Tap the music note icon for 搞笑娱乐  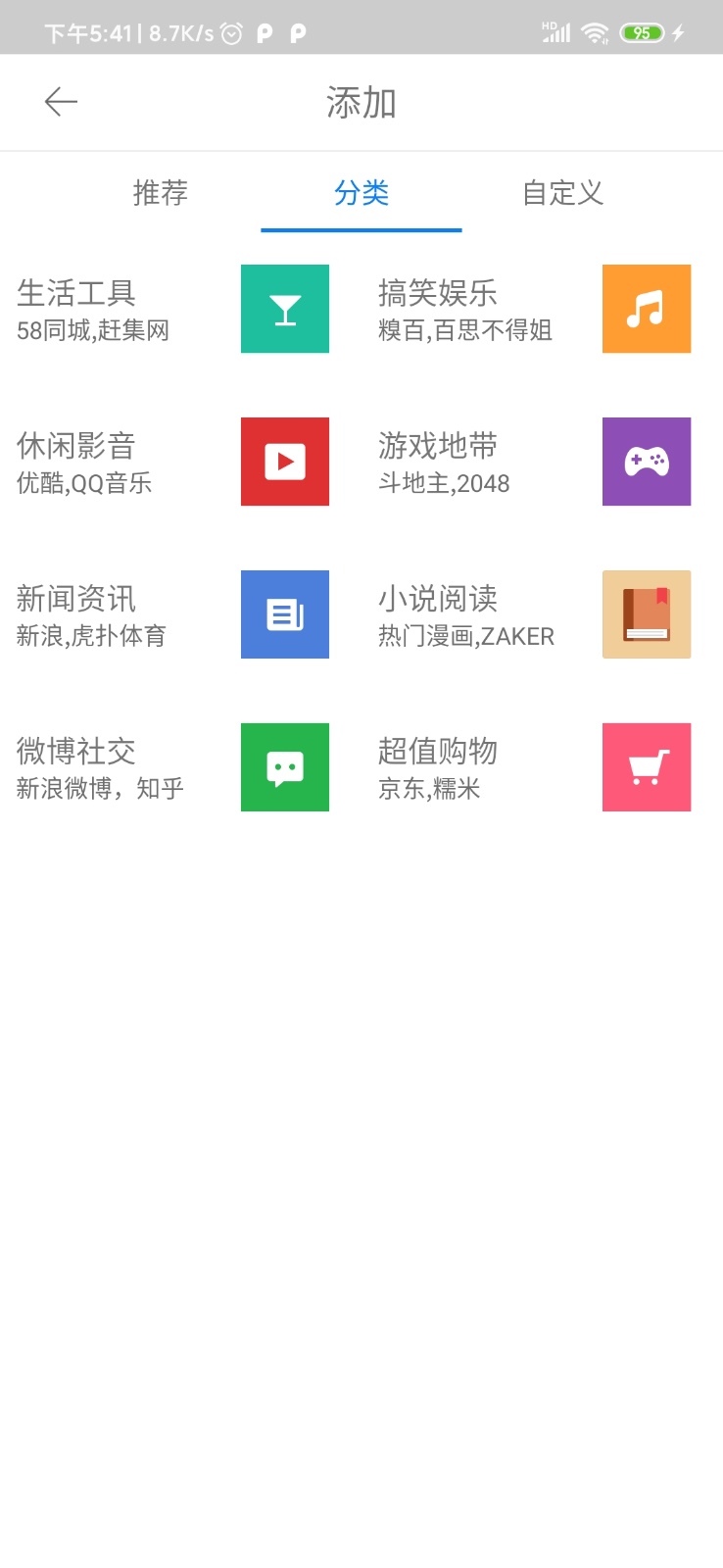646,309
